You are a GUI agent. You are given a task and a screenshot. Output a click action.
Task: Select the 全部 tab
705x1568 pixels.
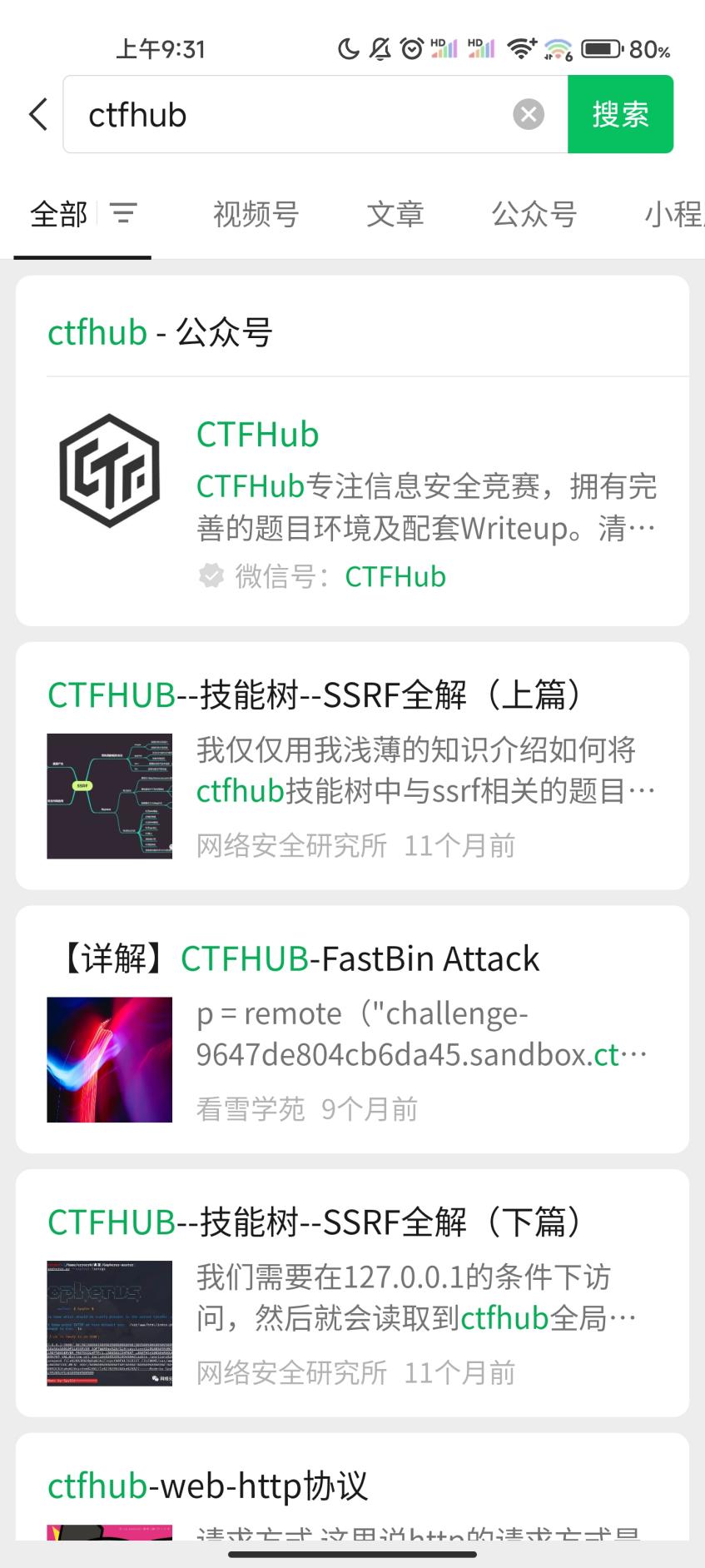(59, 214)
